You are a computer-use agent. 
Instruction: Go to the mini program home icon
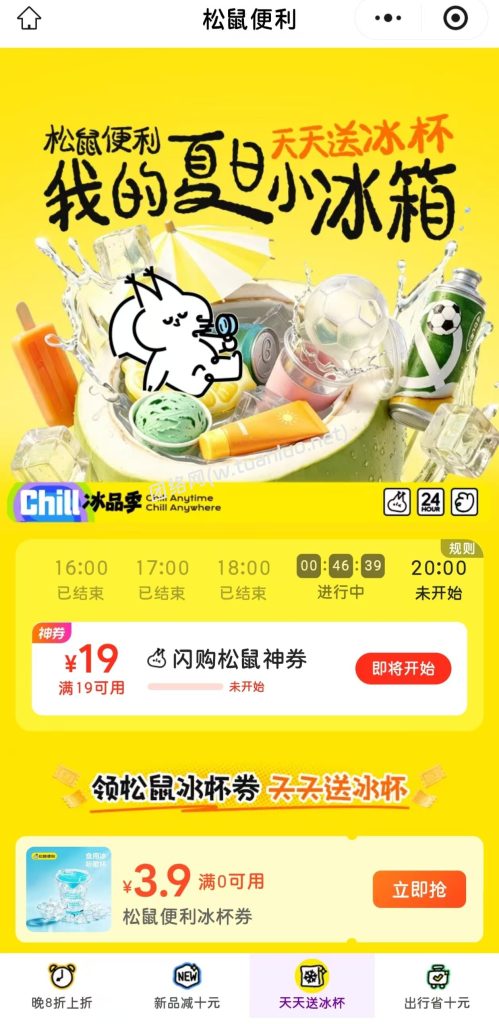pyautogui.click(x=29, y=19)
